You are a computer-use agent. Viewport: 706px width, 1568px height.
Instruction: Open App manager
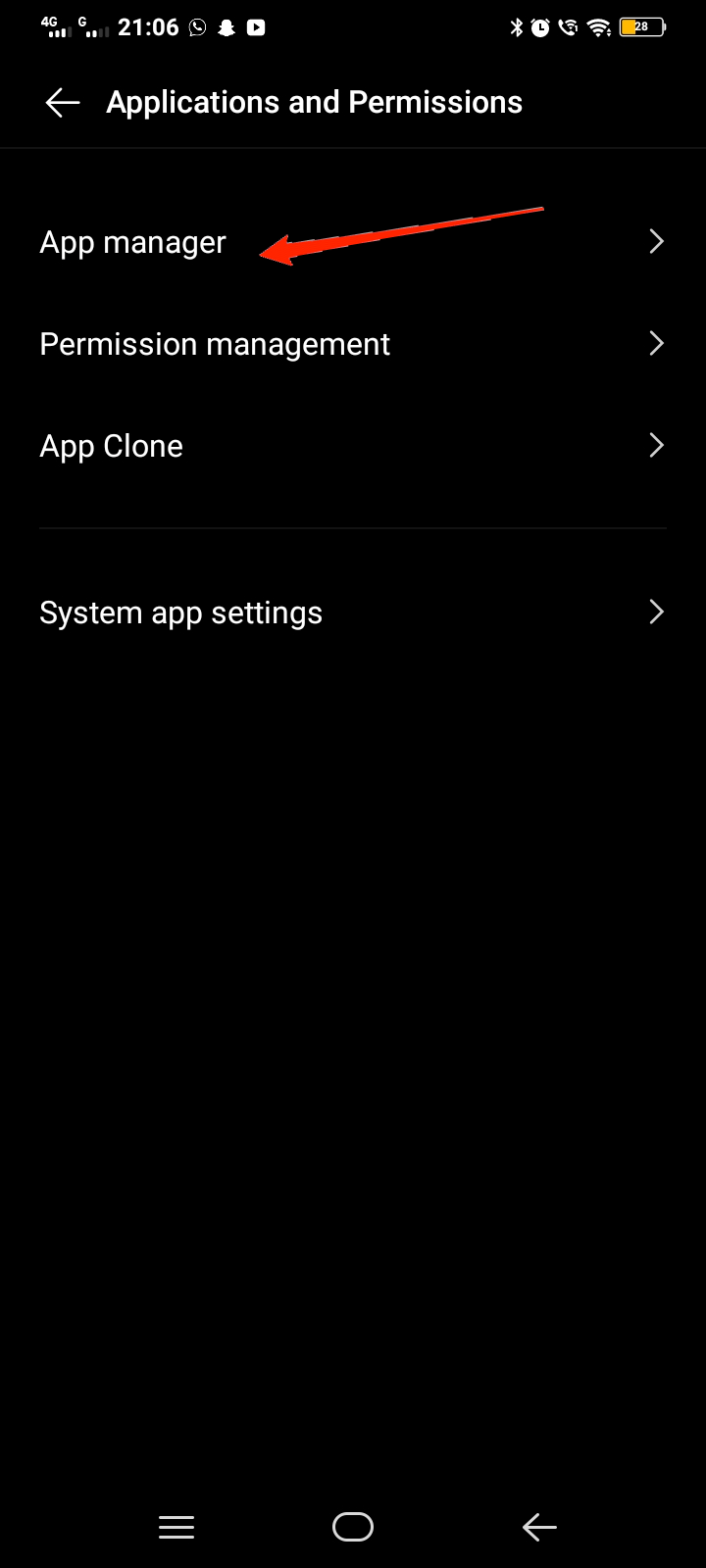click(x=353, y=242)
